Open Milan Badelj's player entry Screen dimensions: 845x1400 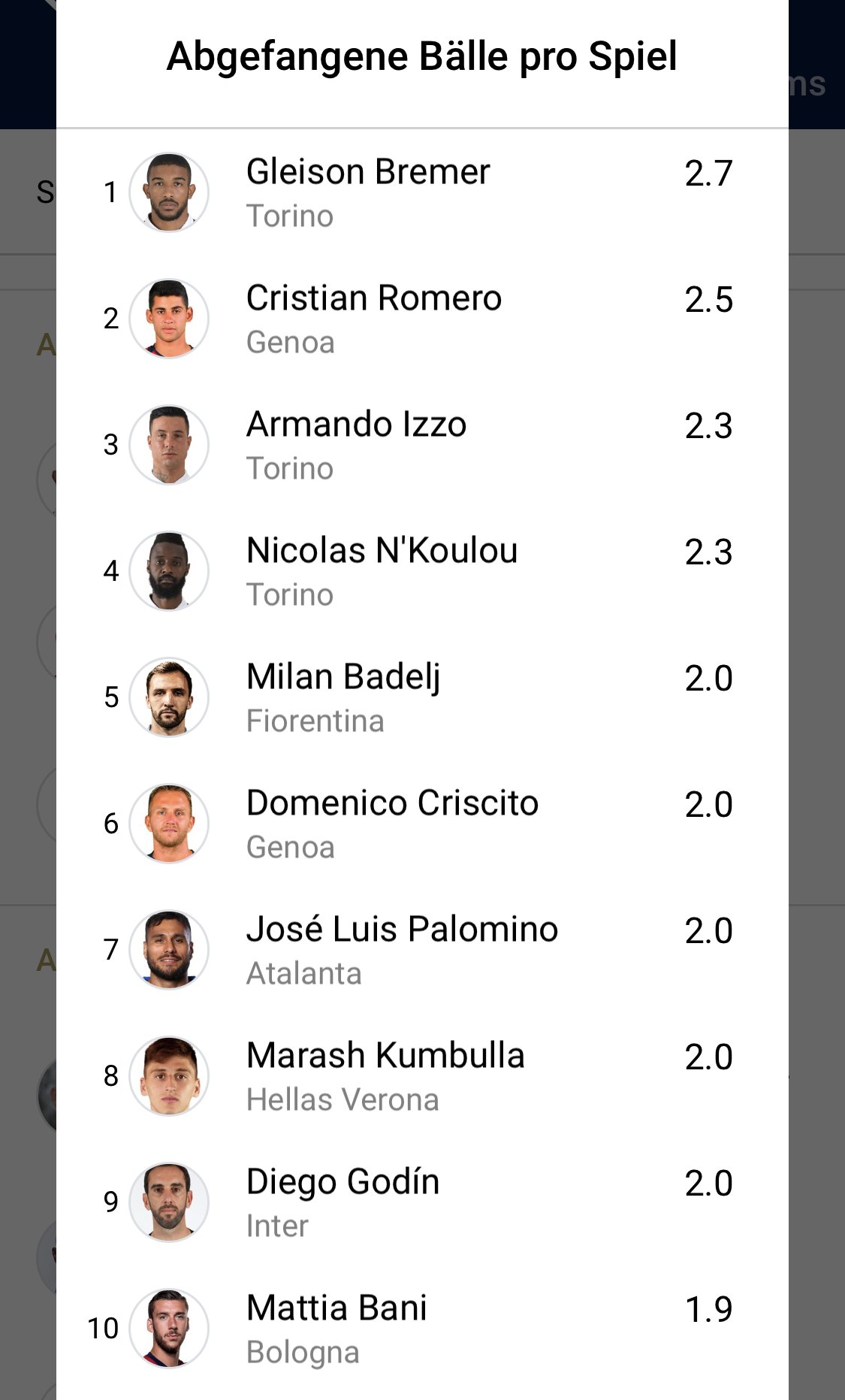pyautogui.click(x=422, y=697)
